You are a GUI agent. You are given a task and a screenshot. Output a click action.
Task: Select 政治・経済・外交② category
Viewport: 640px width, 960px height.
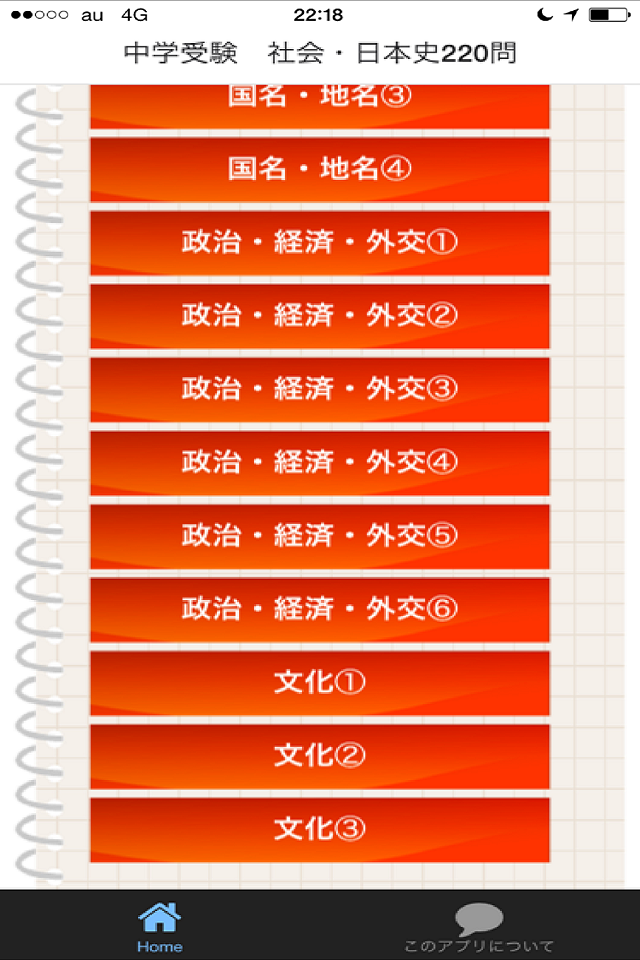tap(319, 316)
